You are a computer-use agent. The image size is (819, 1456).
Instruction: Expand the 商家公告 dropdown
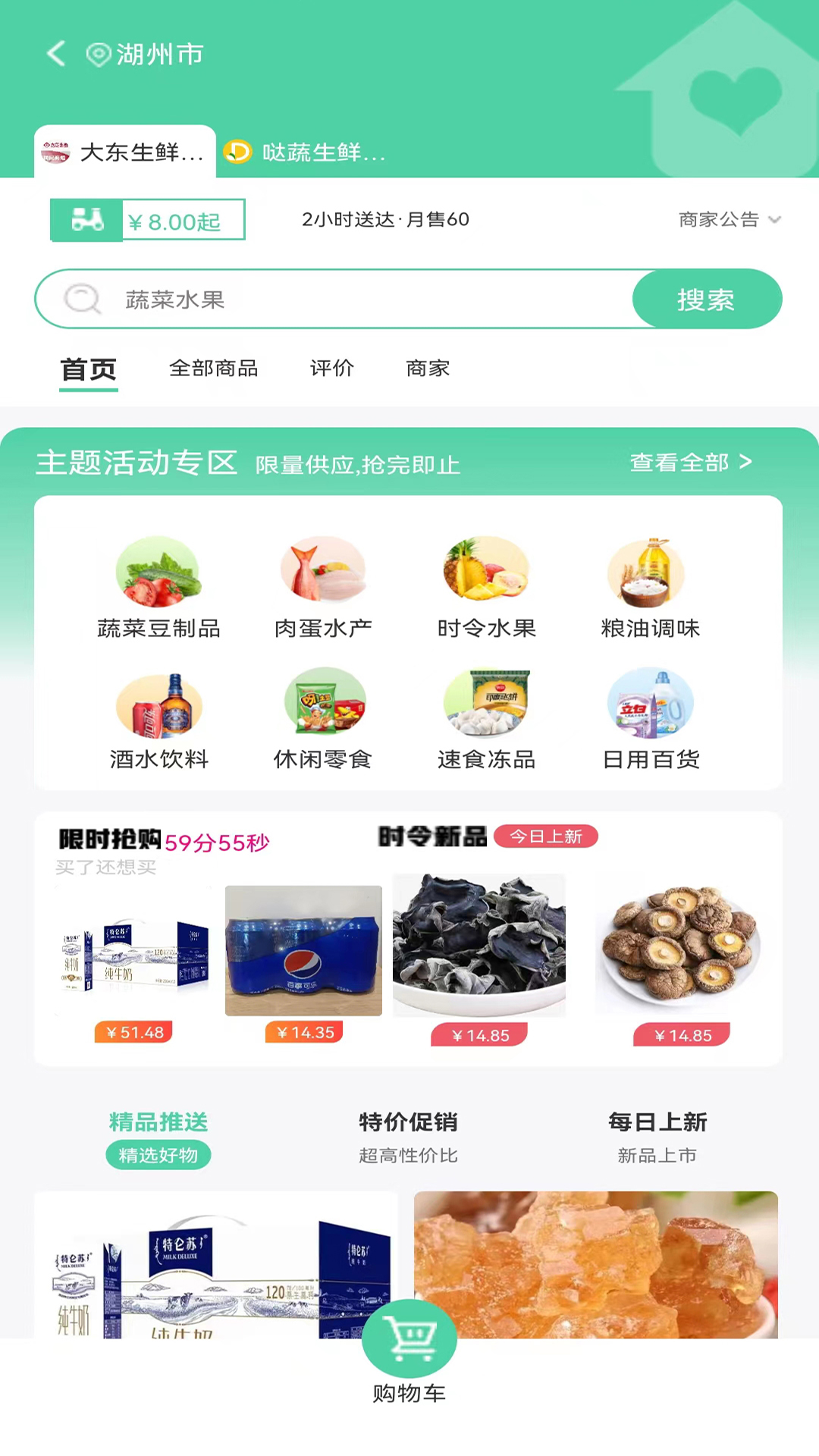pyautogui.click(x=729, y=220)
